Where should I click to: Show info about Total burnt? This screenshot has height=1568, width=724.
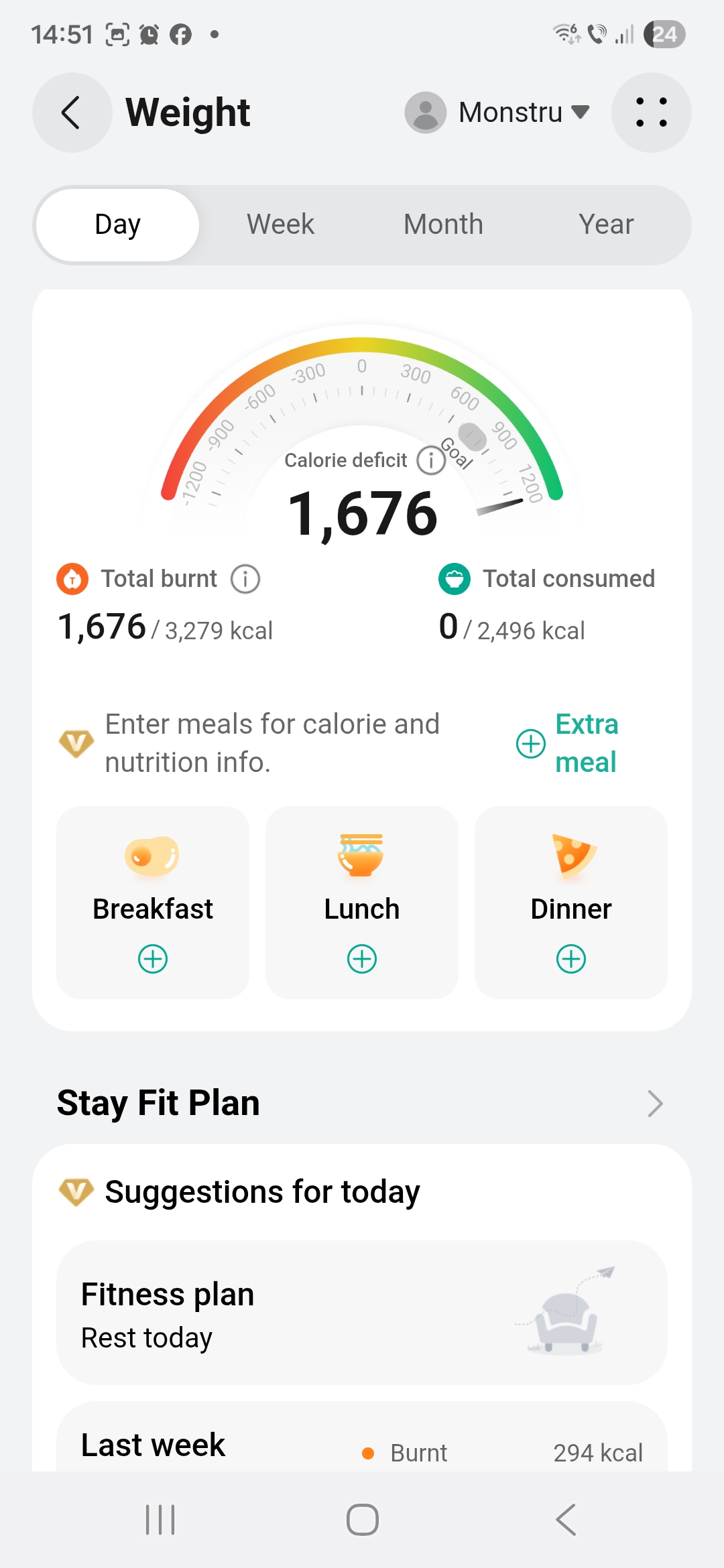pyautogui.click(x=245, y=579)
